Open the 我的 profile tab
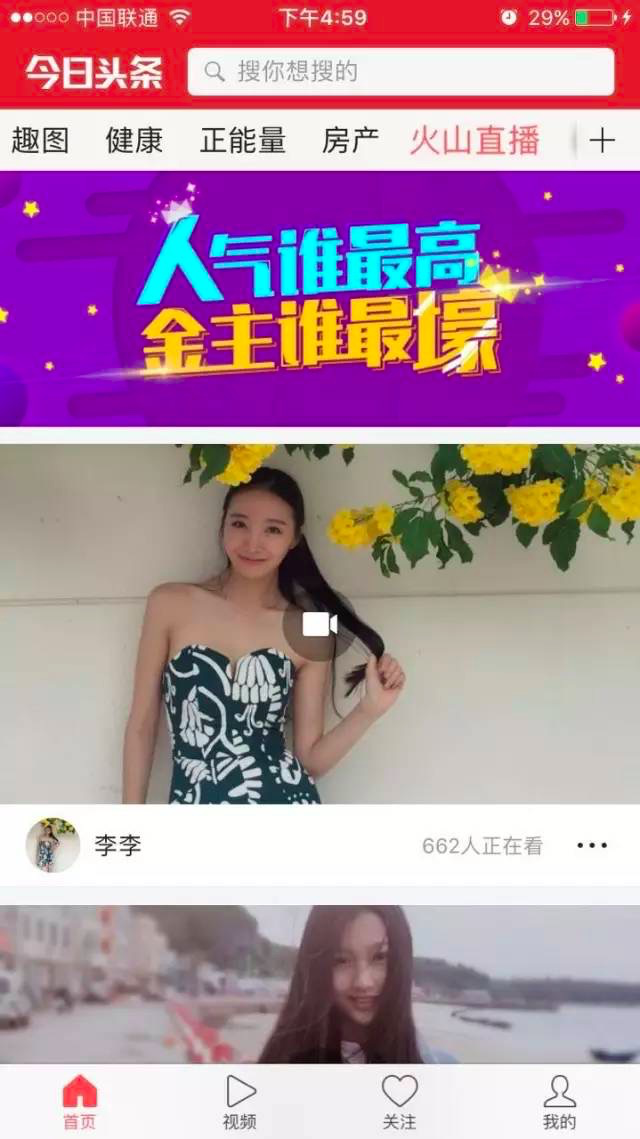The width and height of the screenshot is (640, 1139). pos(559,1101)
